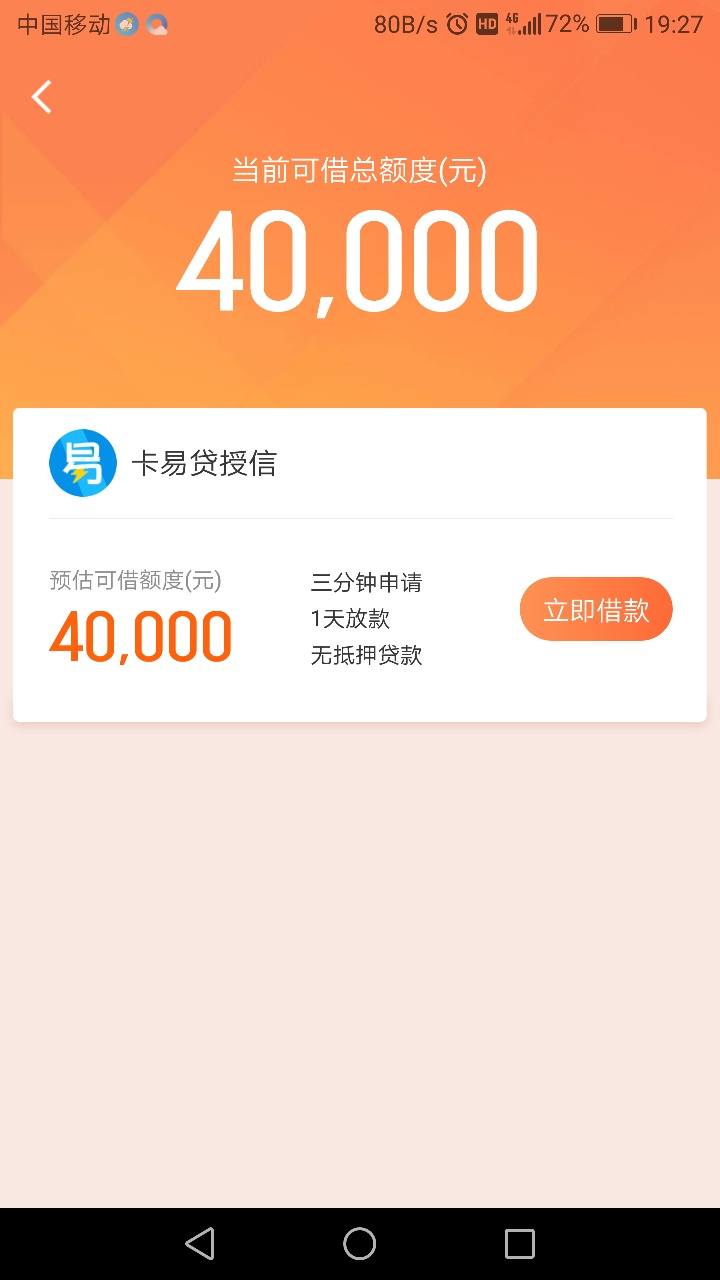Image resolution: width=720 pixels, height=1280 pixels.
Task: Tap the 三分钟申请 feature text
Action: [x=367, y=582]
